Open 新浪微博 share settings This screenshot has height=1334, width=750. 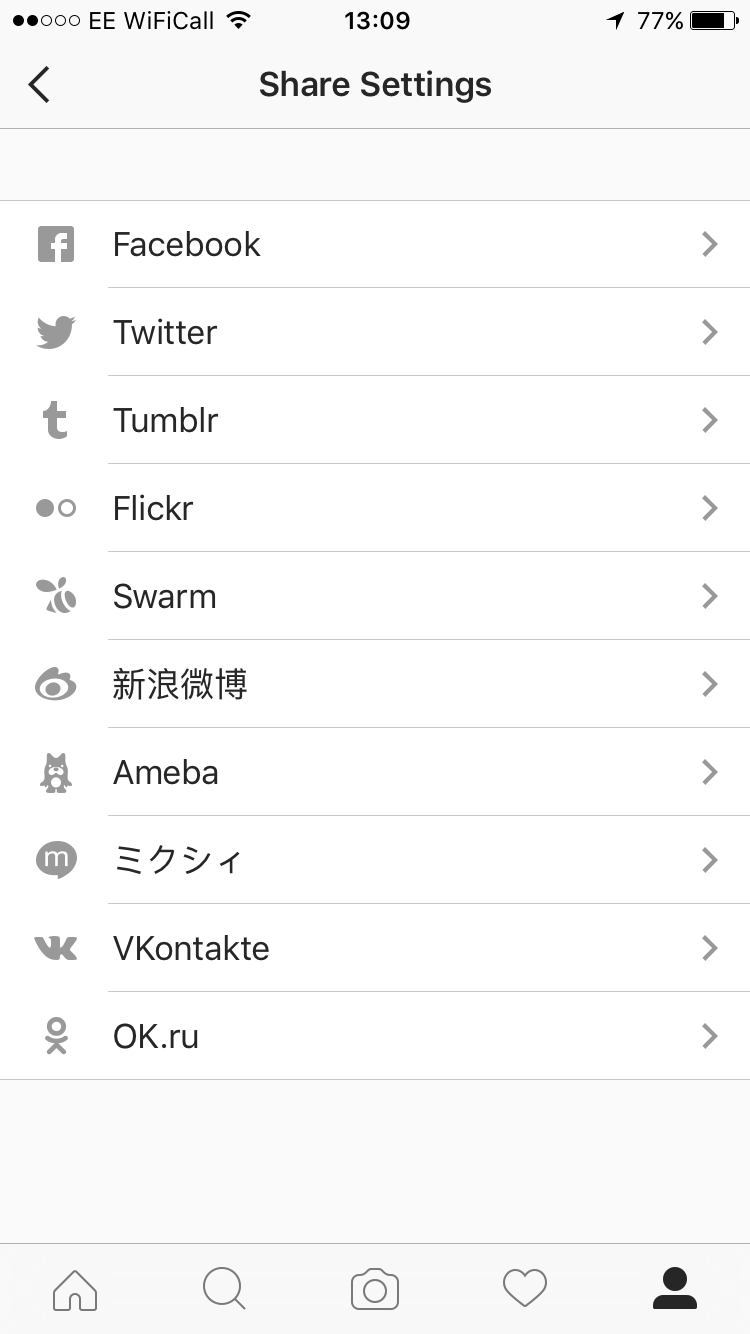coord(375,685)
